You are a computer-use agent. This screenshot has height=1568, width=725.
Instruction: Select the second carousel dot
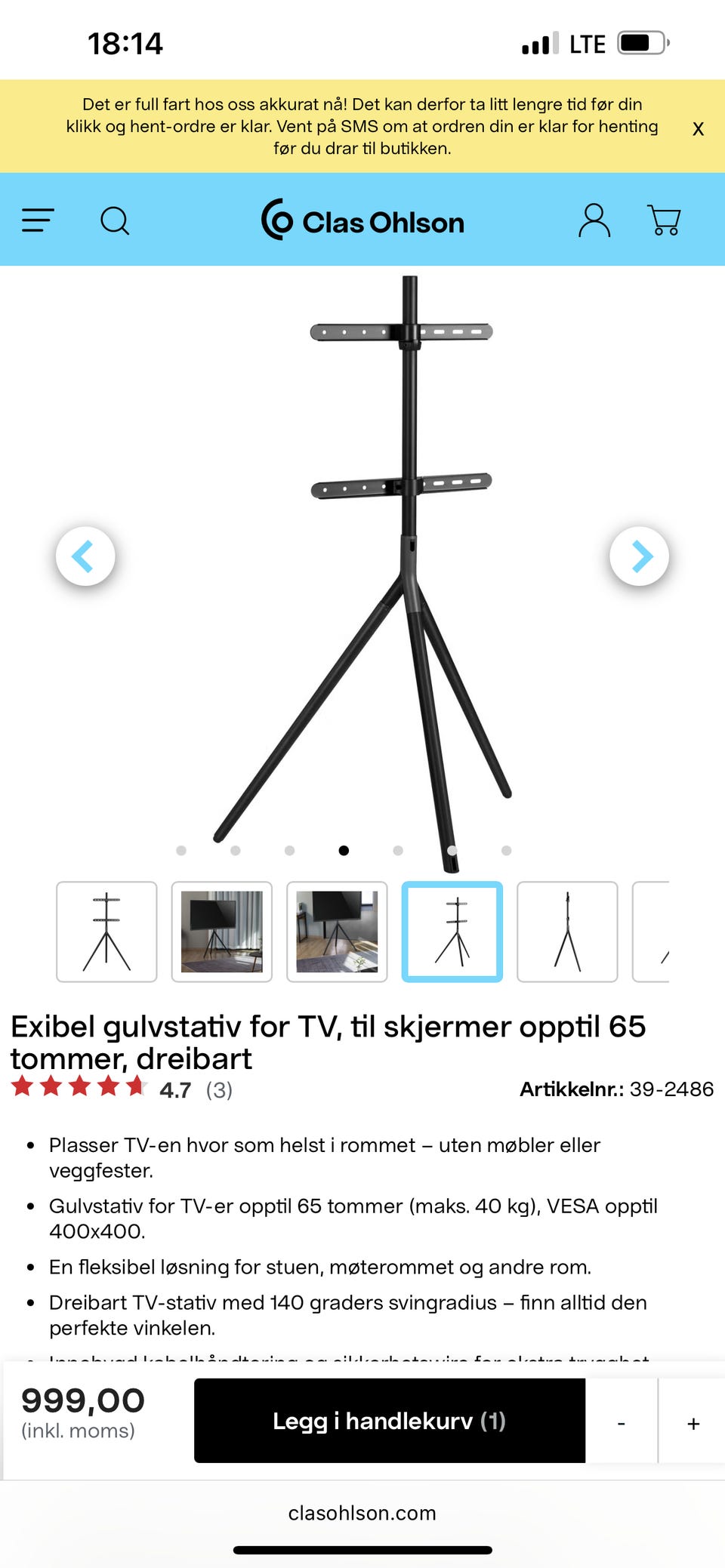(x=235, y=850)
